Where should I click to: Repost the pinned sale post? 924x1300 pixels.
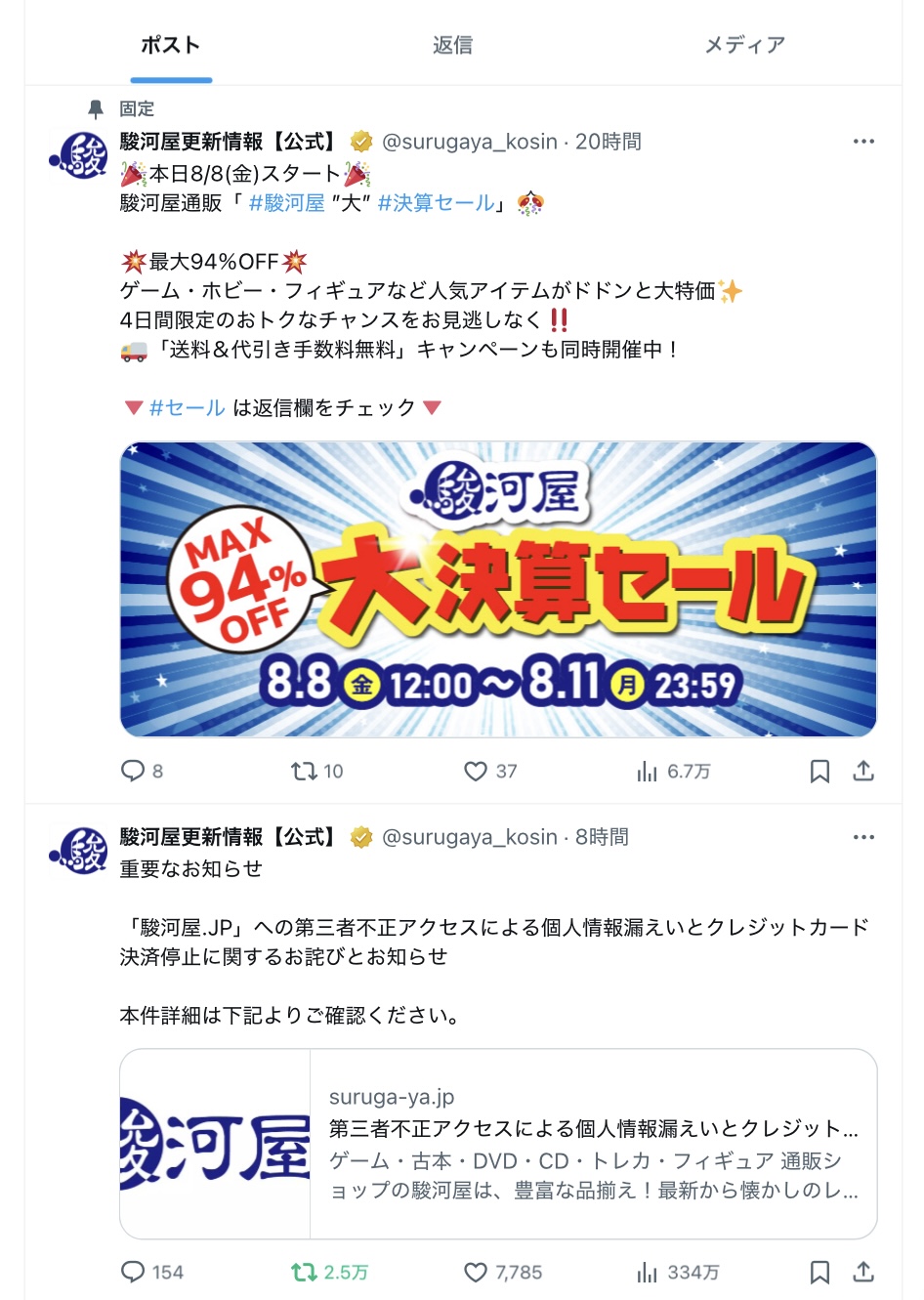pyautogui.click(x=304, y=772)
